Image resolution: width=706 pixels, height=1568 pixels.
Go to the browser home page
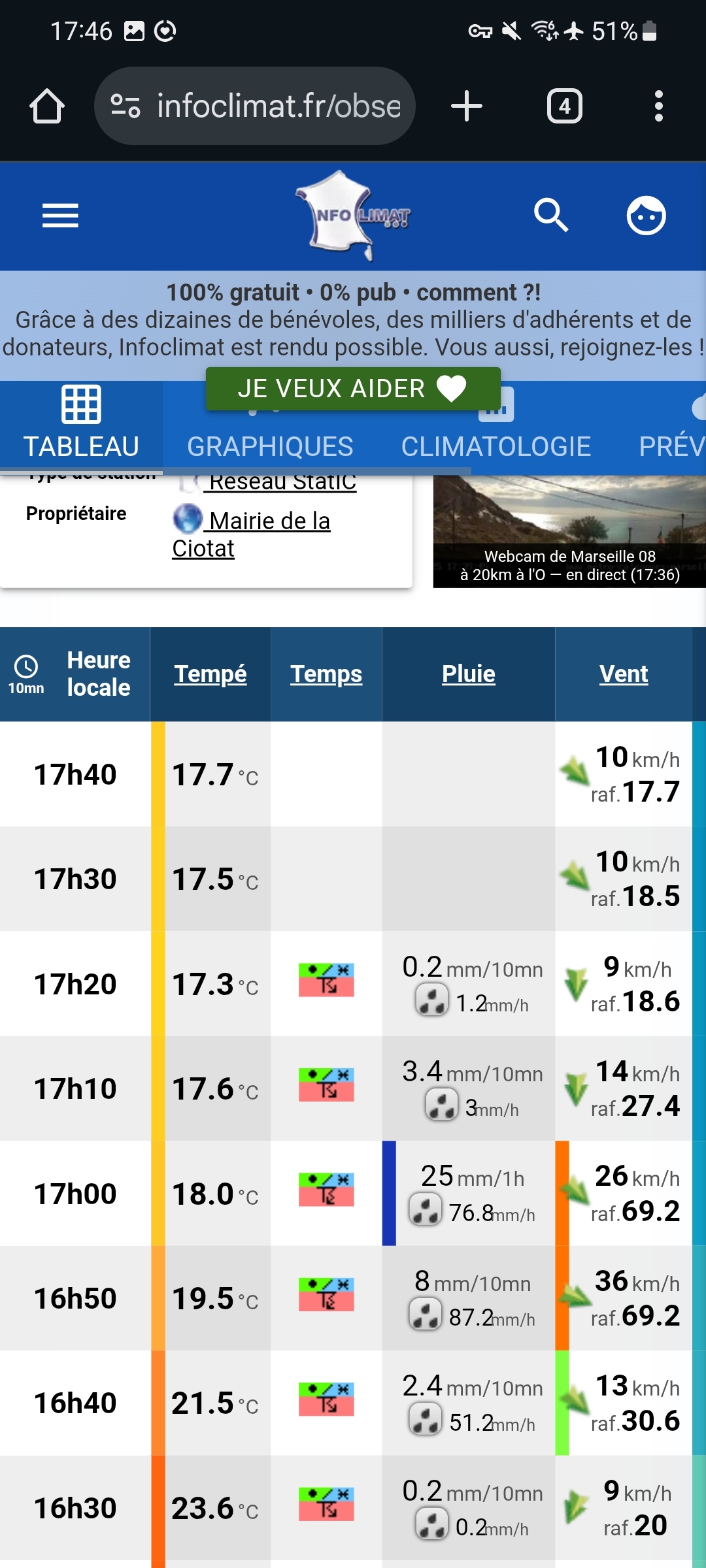pyautogui.click(x=47, y=106)
